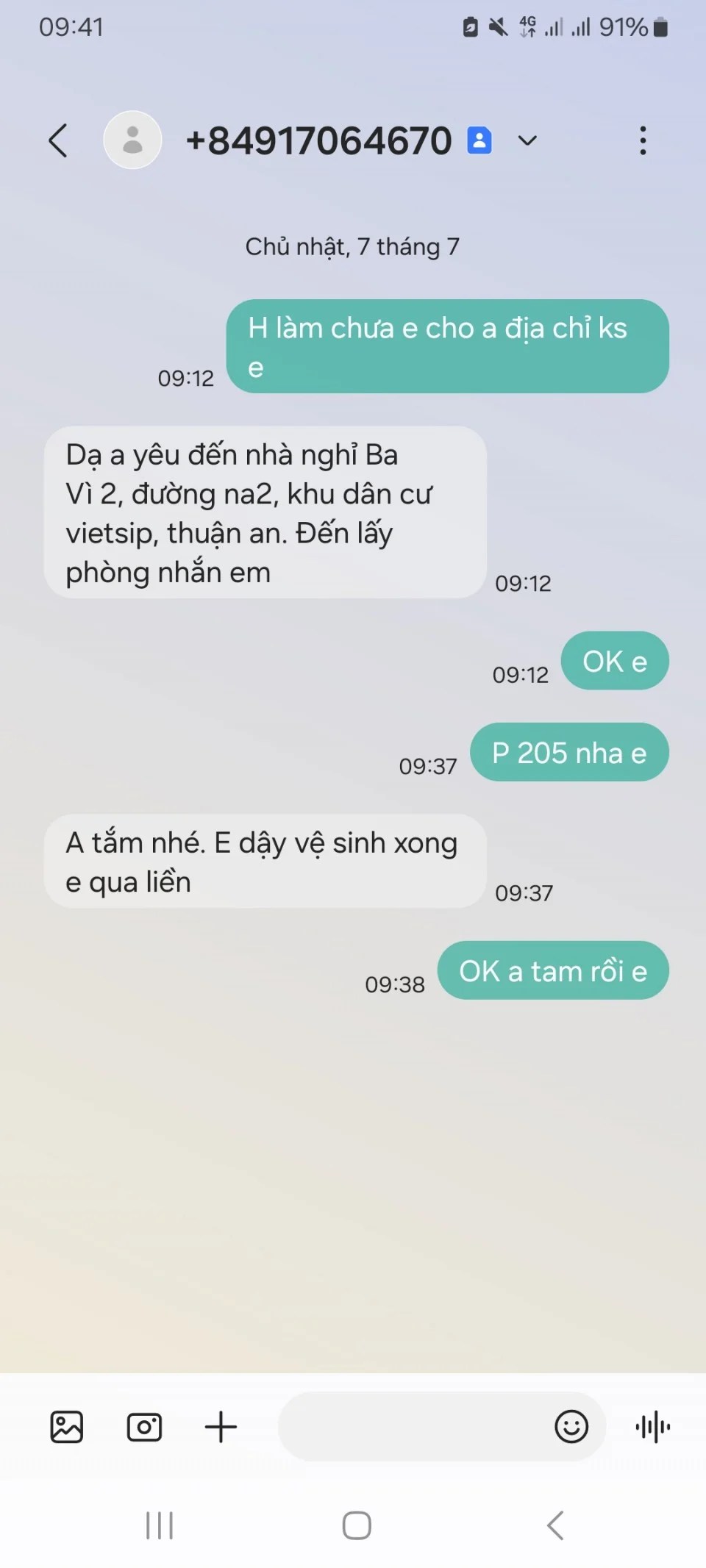The height and width of the screenshot is (1568, 706).
Task: Open the emoji picker
Action: coord(571,1427)
